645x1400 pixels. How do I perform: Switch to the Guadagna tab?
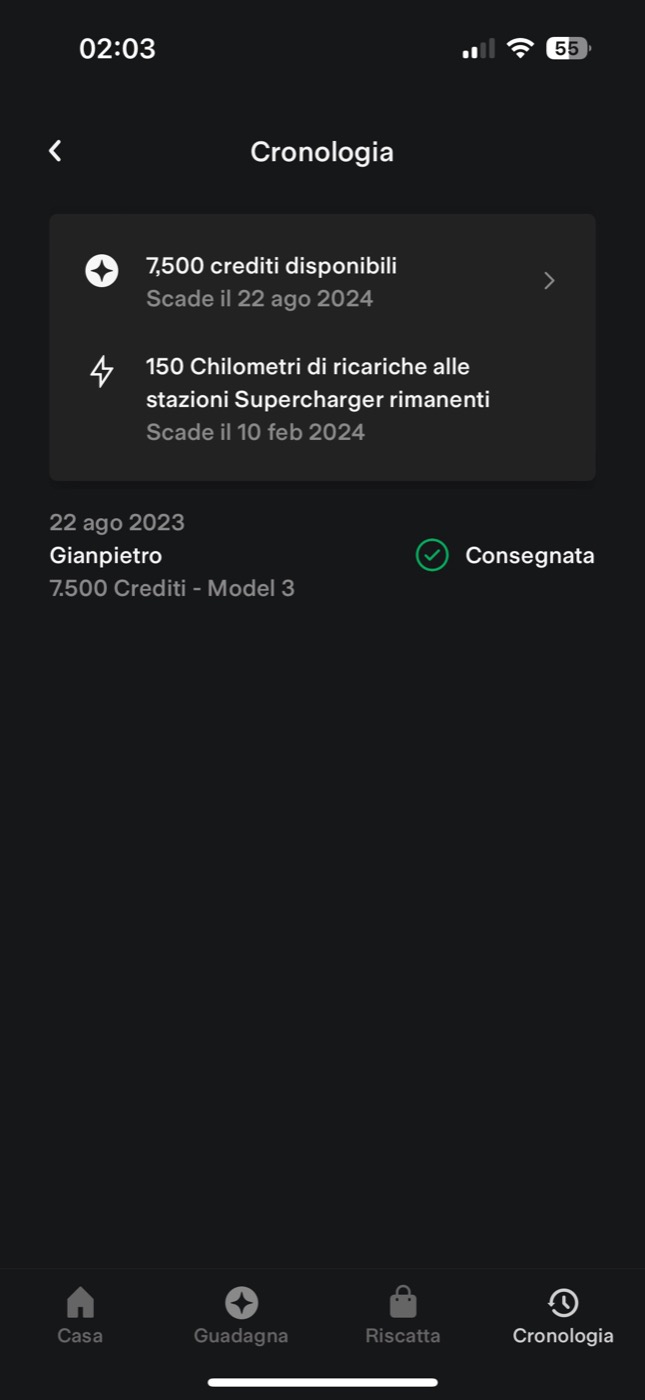(x=241, y=1316)
